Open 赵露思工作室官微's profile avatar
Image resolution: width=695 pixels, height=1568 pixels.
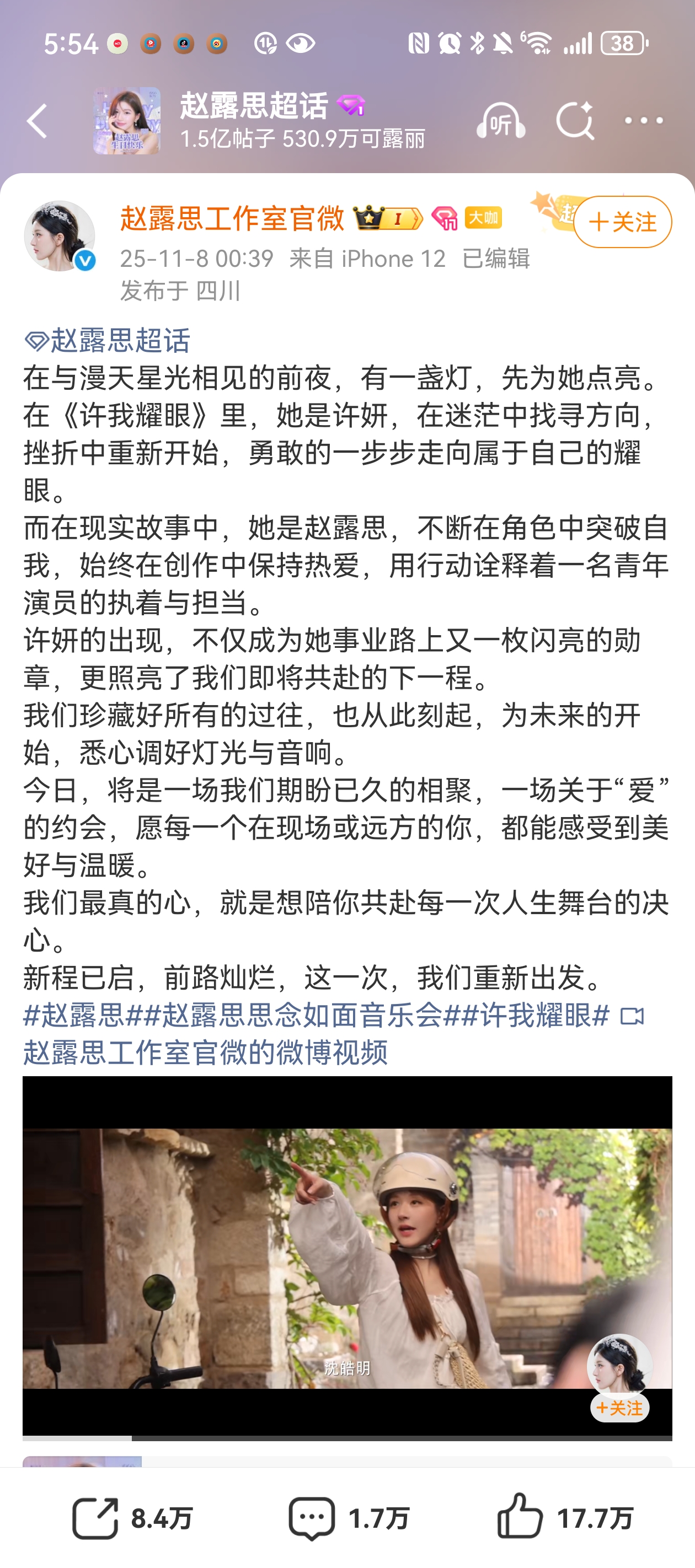60,236
